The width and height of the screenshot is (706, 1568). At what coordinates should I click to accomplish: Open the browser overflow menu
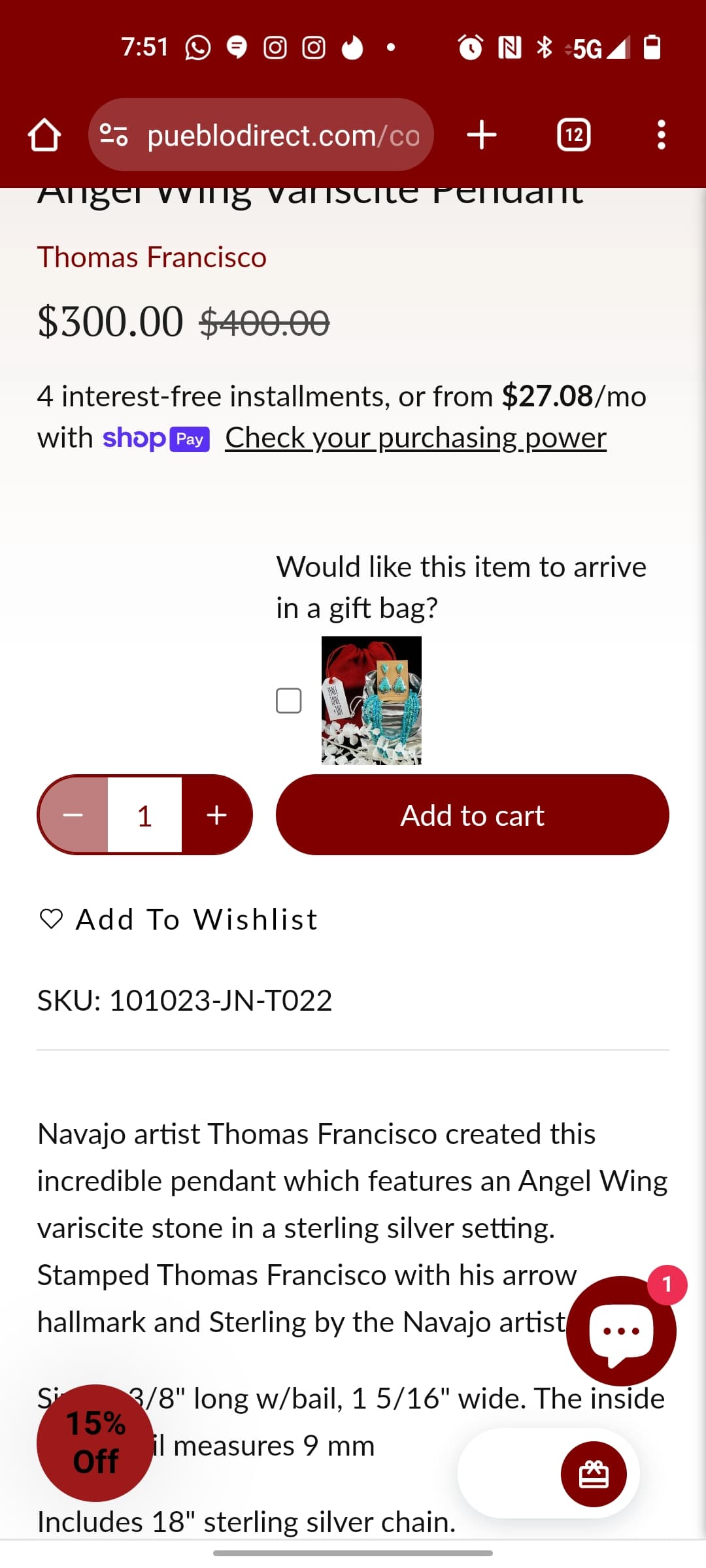tap(661, 135)
